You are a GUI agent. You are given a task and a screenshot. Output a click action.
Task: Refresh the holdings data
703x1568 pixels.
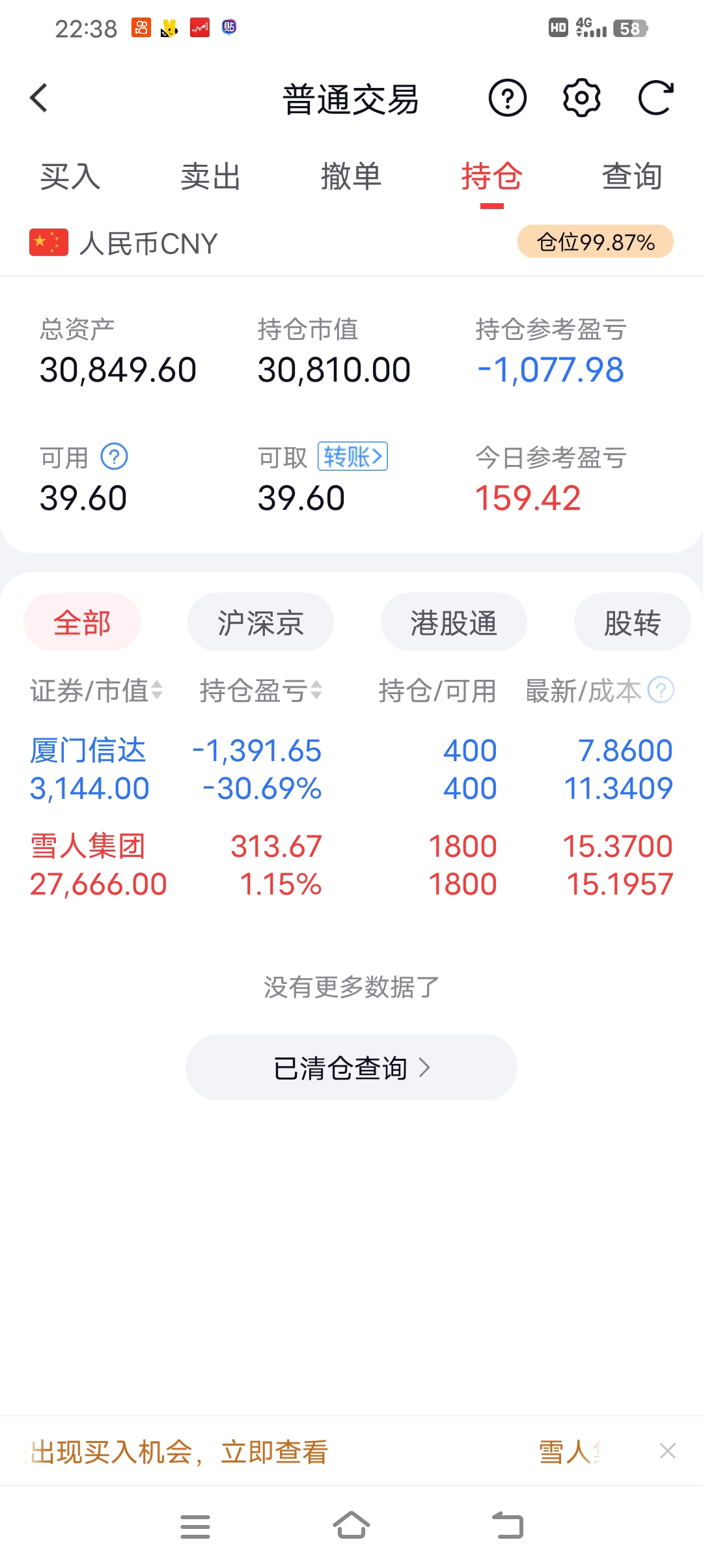tap(655, 98)
